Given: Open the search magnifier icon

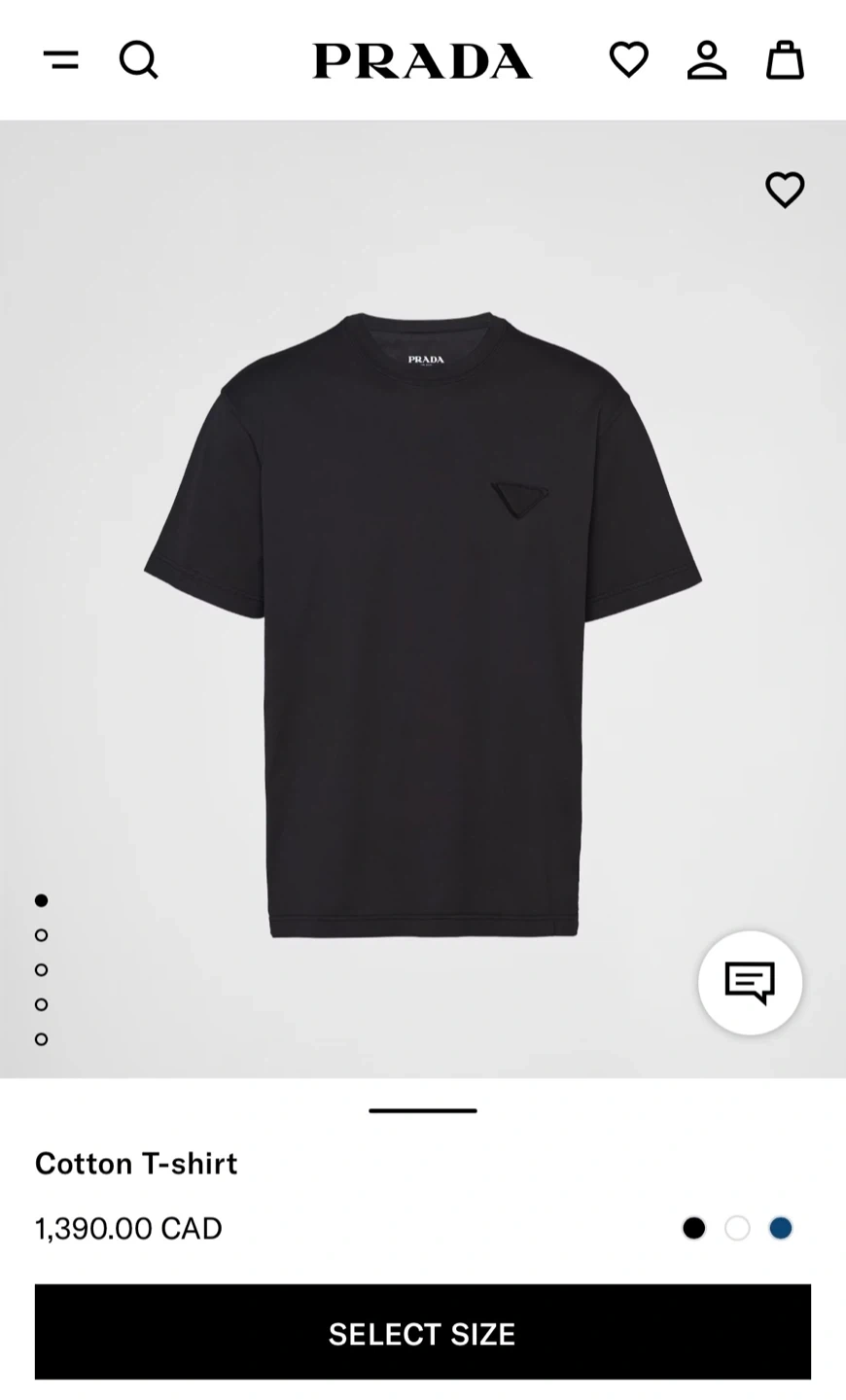Looking at the screenshot, I should pos(138,60).
